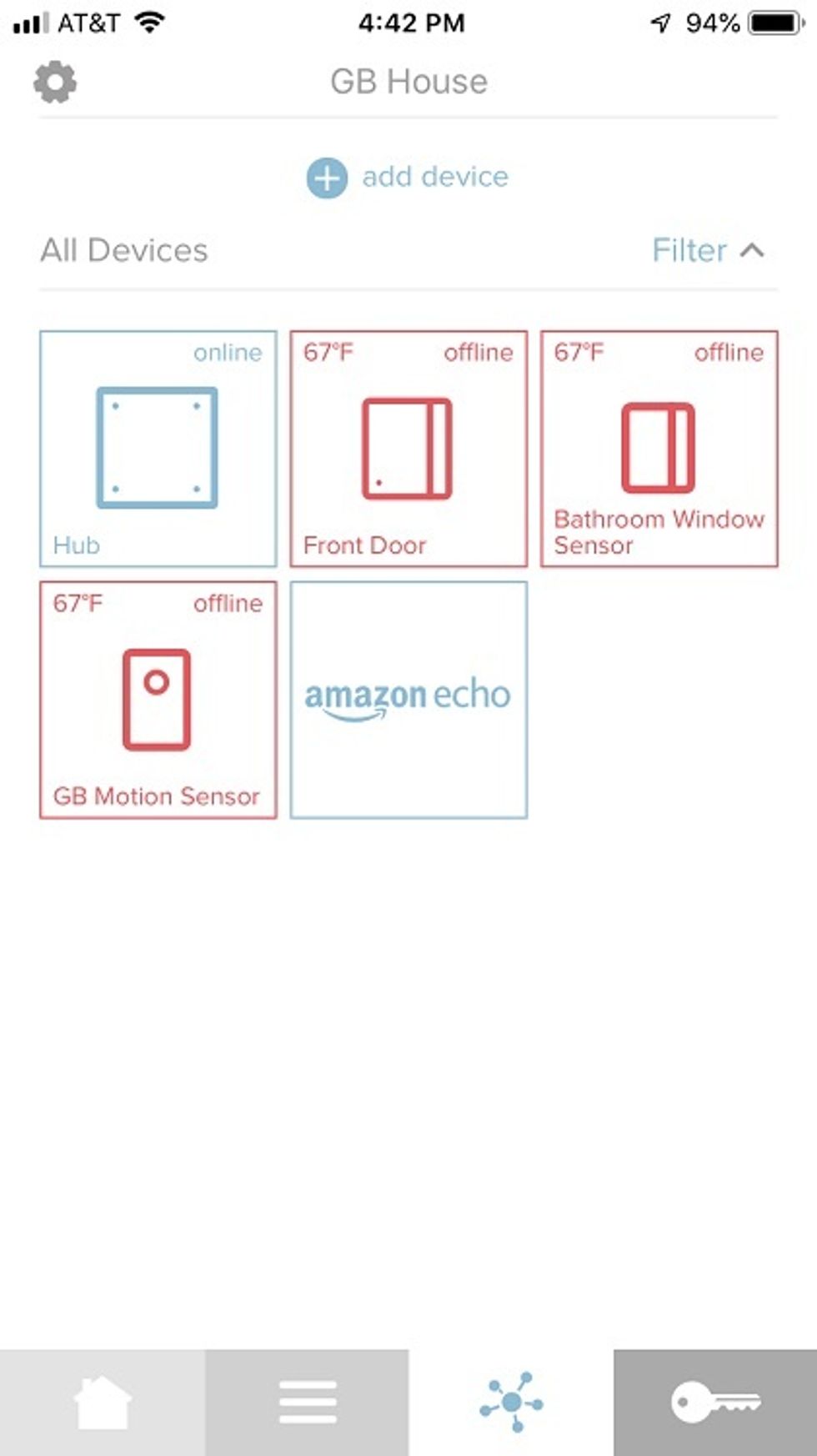Image resolution: width=817 pixels, height=1456 pixels.
Task: Open the Amazon Echo tile
Action: click(408, 700)
